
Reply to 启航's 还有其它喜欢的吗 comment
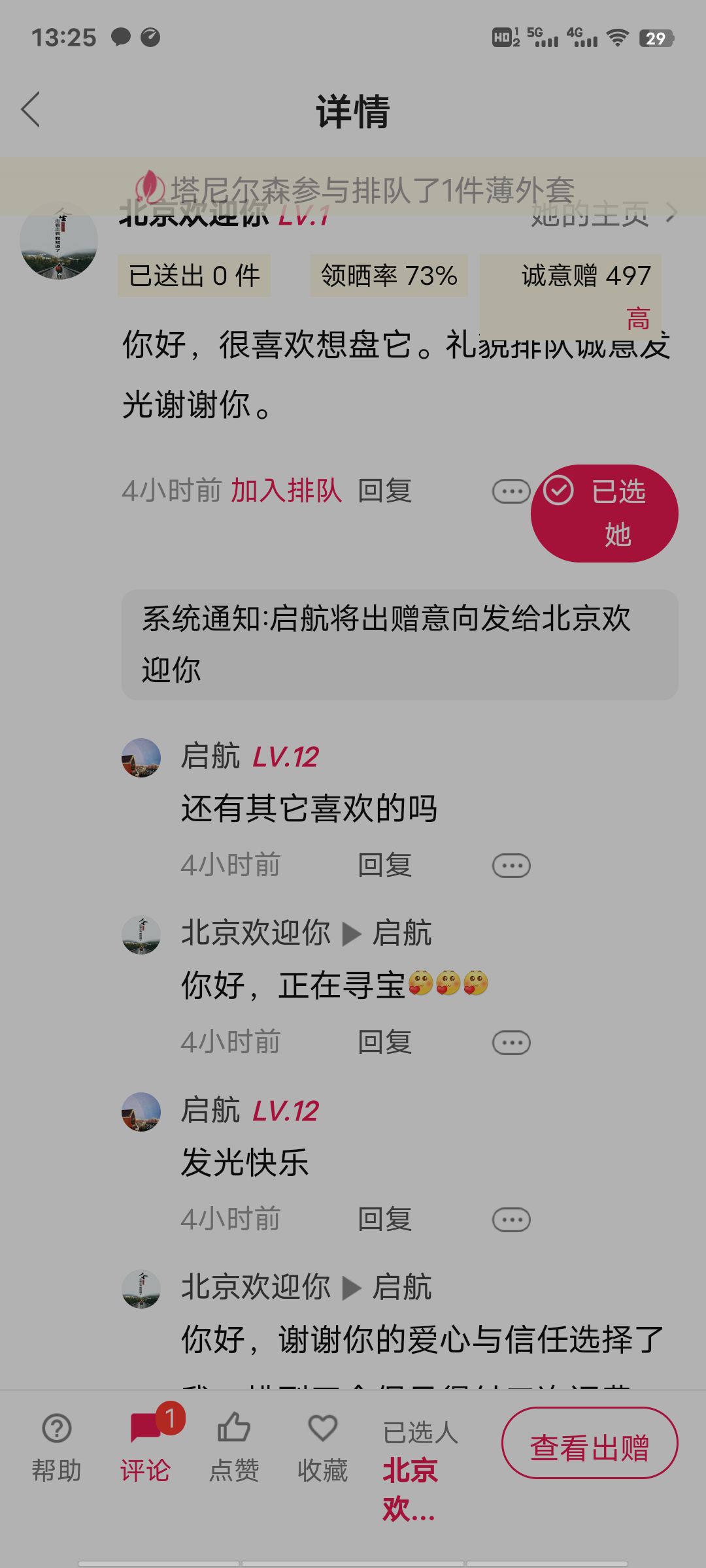pyautogui.click(x=385, y=865)
